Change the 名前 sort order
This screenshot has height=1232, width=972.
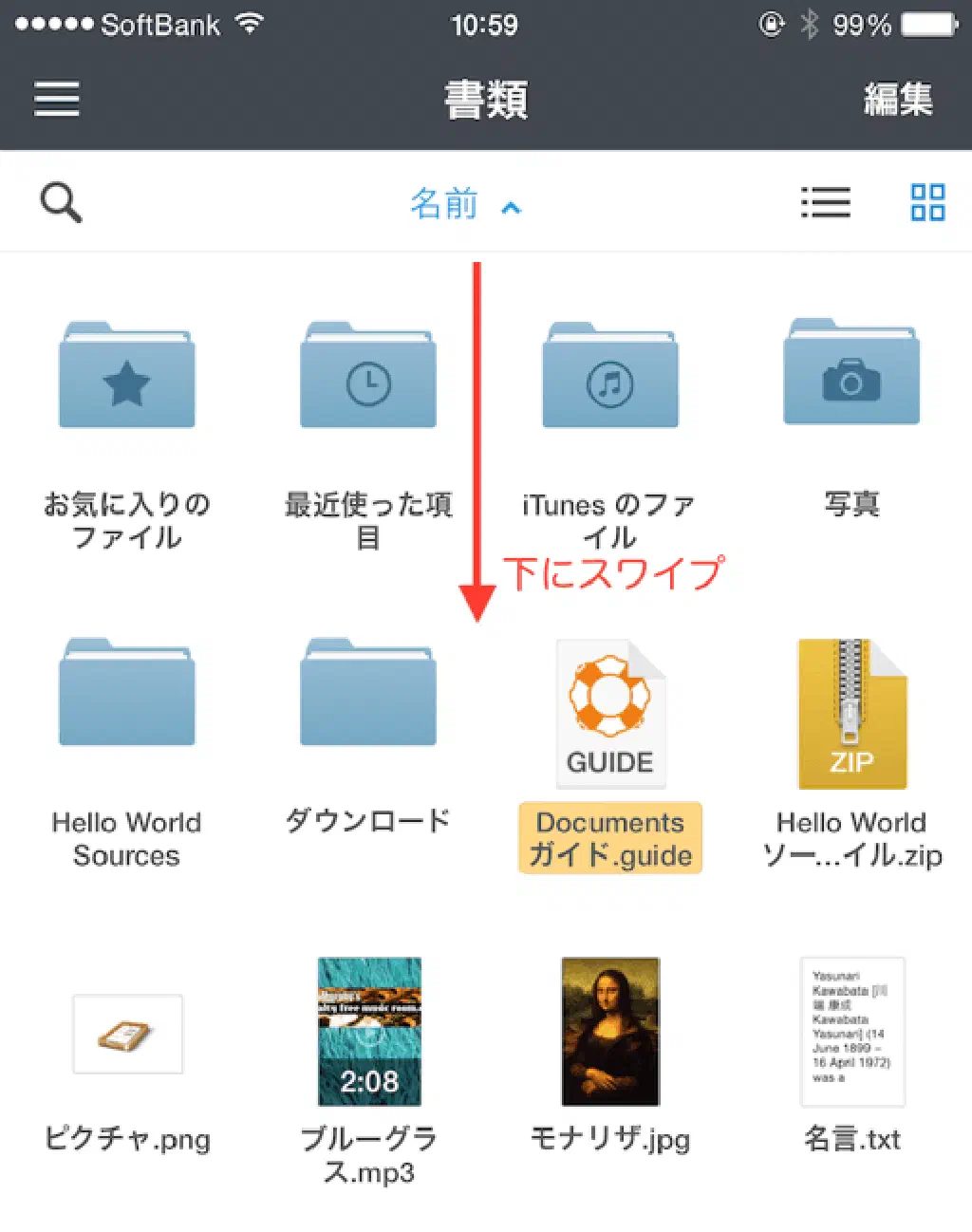[465, 204]
